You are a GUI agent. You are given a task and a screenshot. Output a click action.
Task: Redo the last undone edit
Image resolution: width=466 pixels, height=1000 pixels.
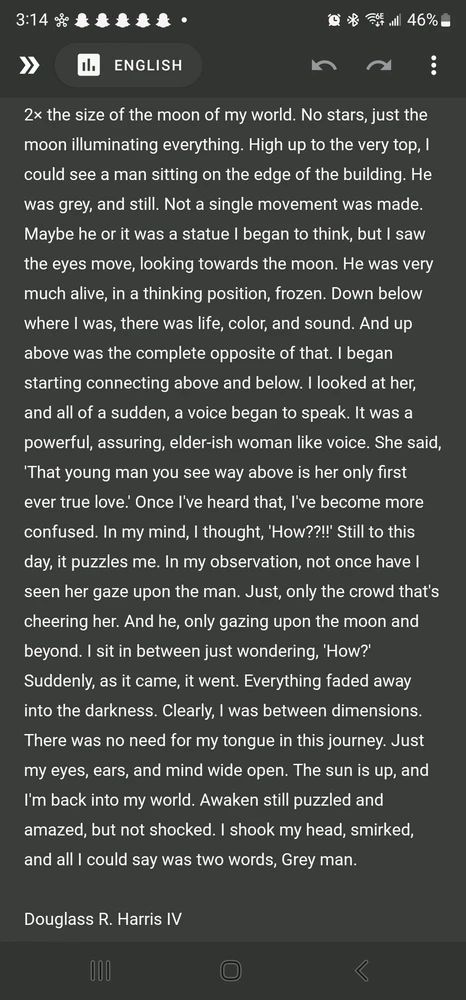379,65
